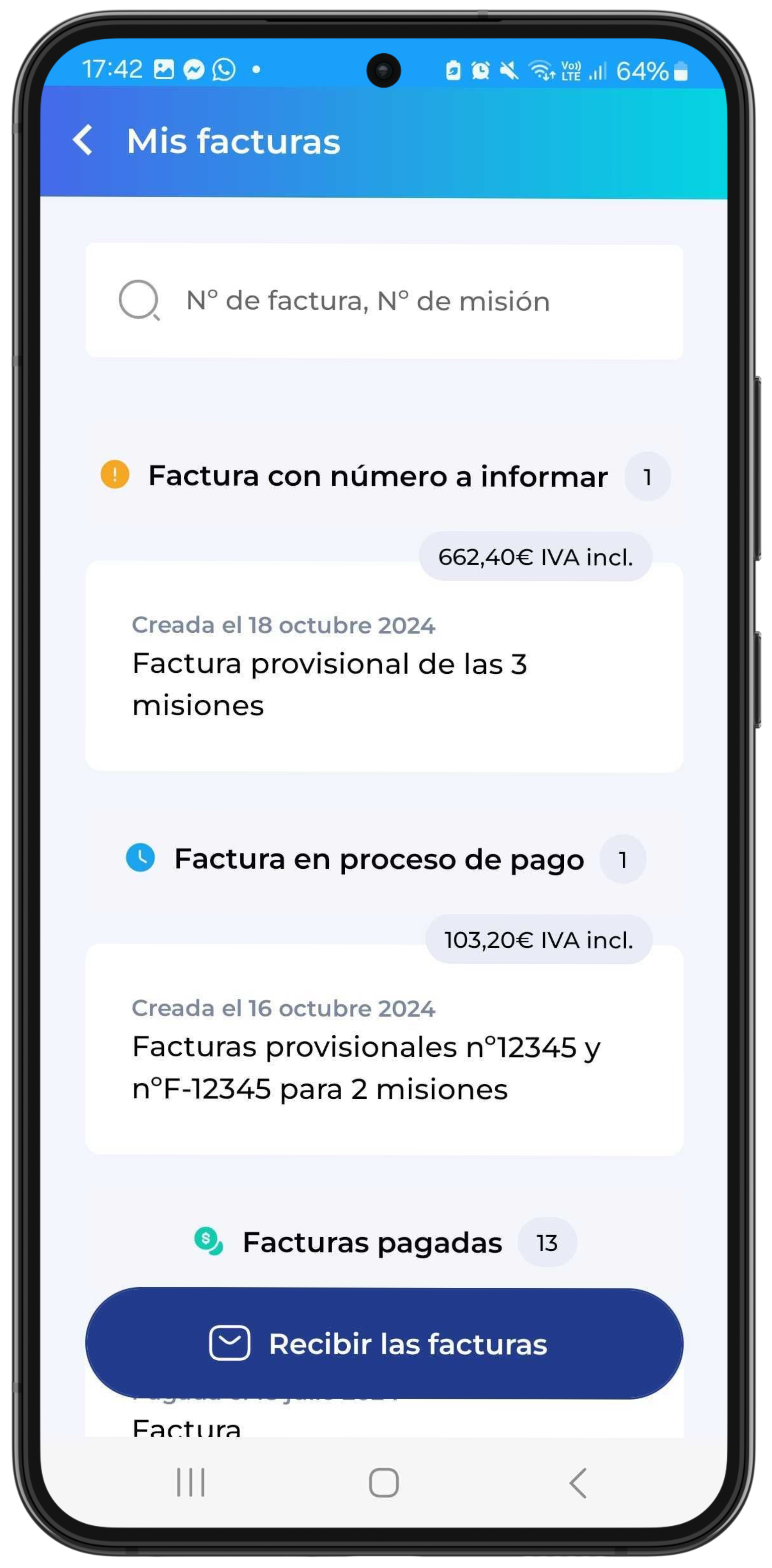The height and width of the screenshot is (1568, 772).
Task: Go to the phone home screen
Action: coord(384,1482)
